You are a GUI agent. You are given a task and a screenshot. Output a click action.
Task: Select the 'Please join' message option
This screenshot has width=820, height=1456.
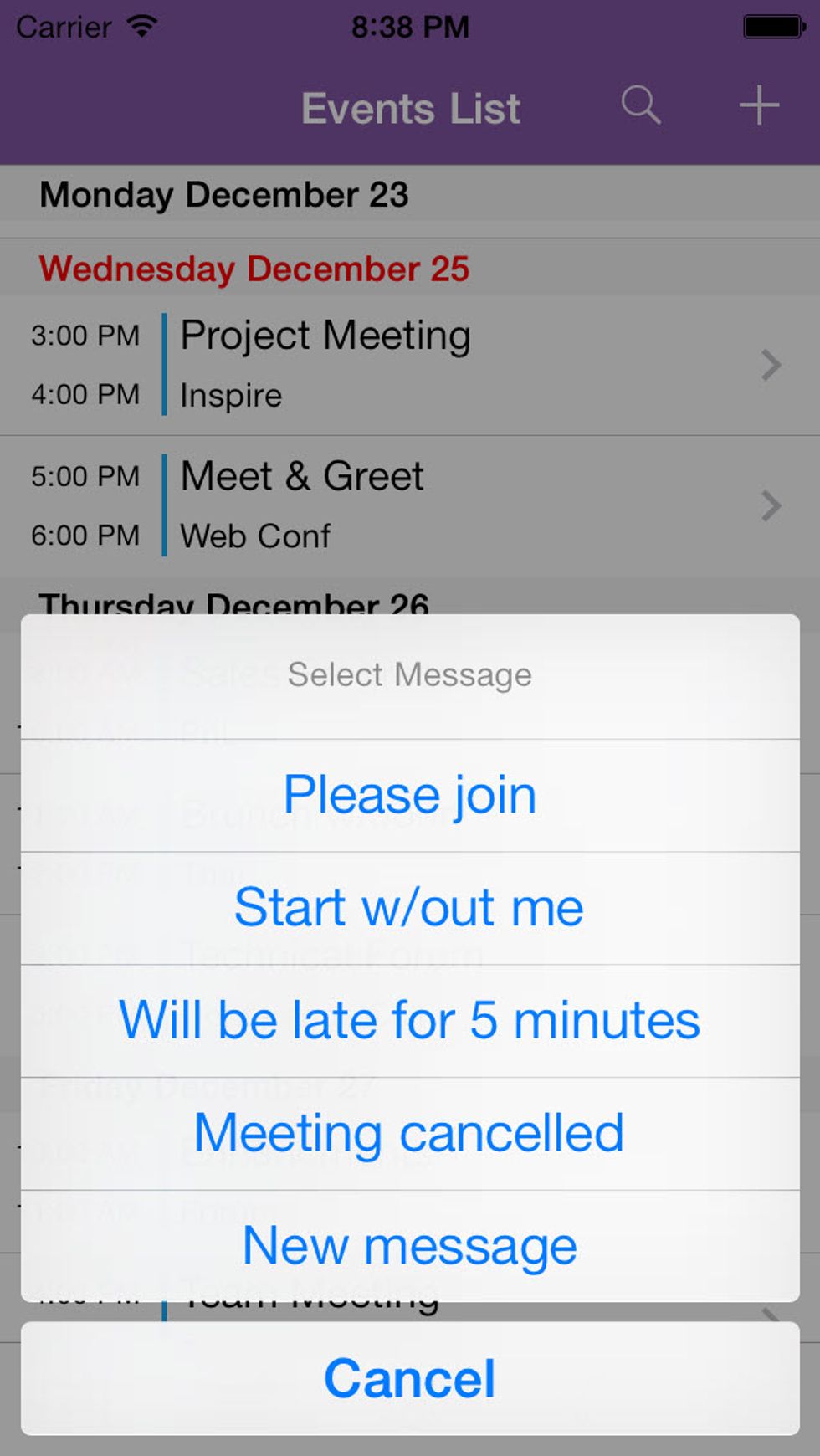pos(409,793)
